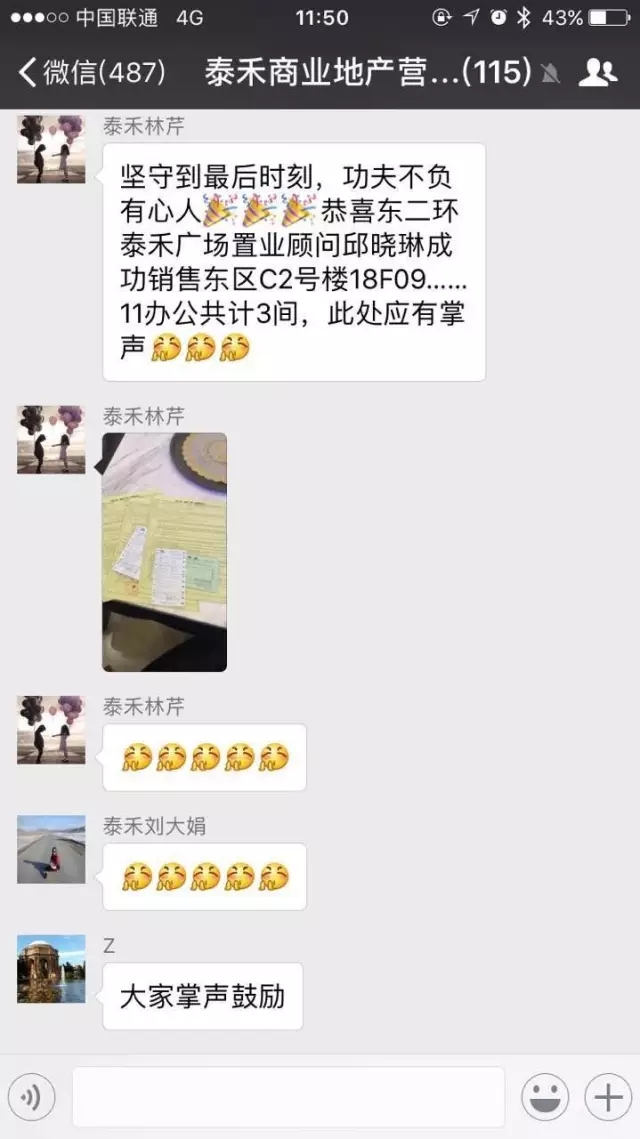Screen dimensions: 640x1139
Task: Go back to the 微信 chat list
Action: click(x=90, y=72)
